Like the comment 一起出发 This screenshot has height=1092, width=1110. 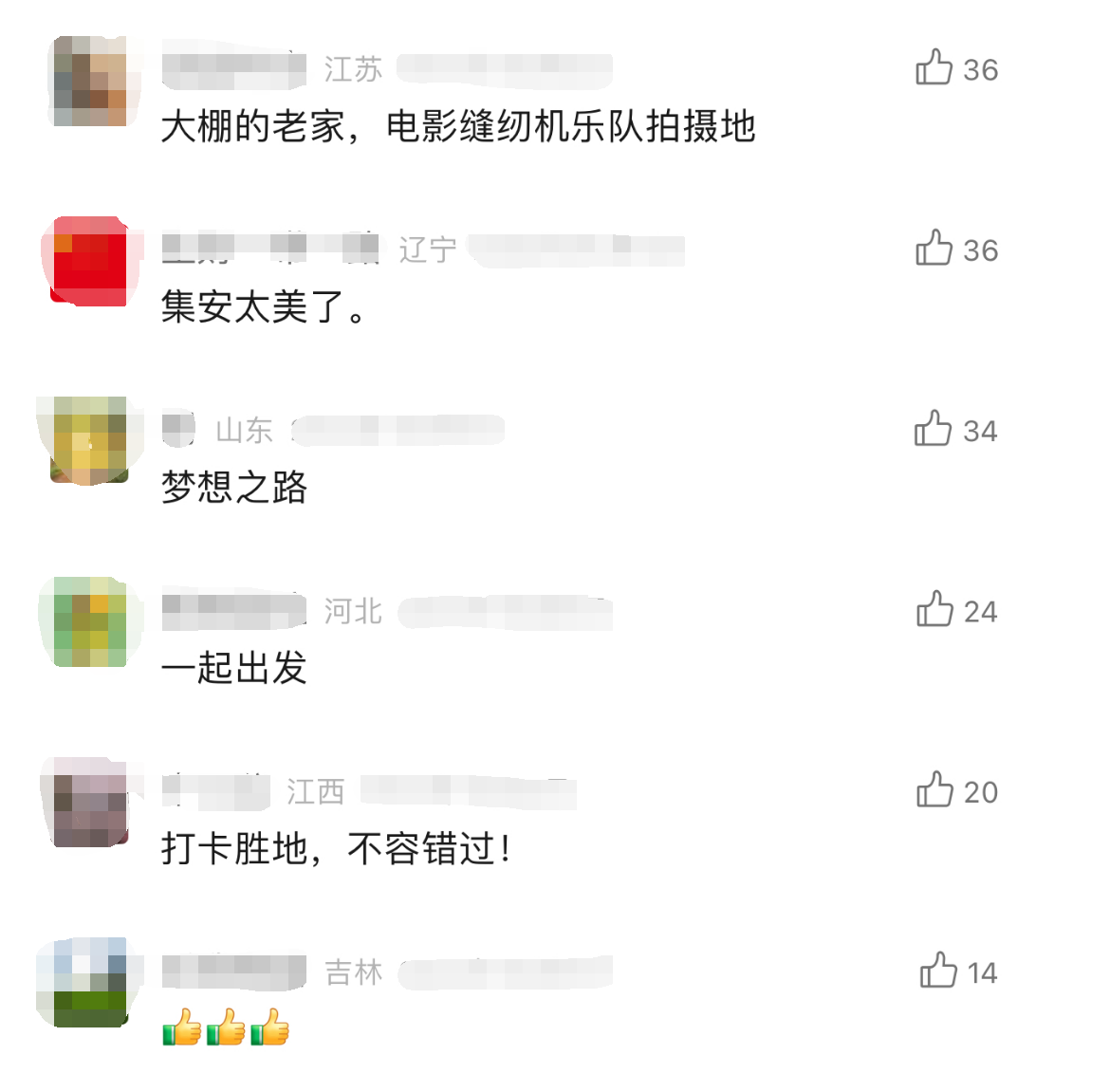(934, 610)
